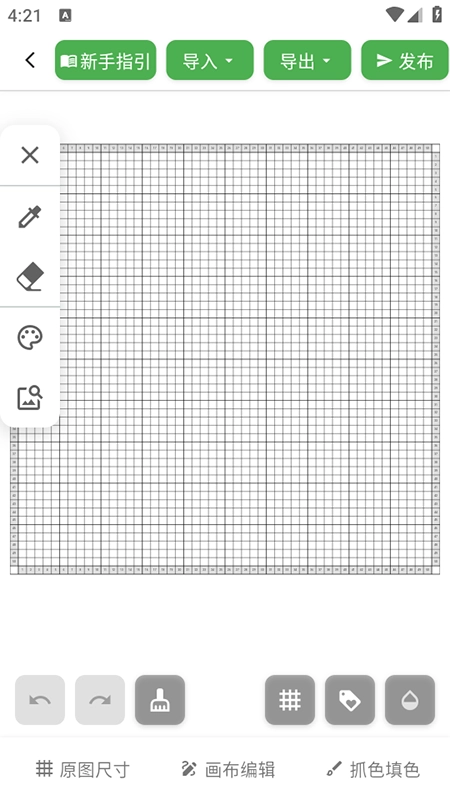Select the eyedropper color picker tool
This screenshot has height=800, width=450.
pos(30,216)
